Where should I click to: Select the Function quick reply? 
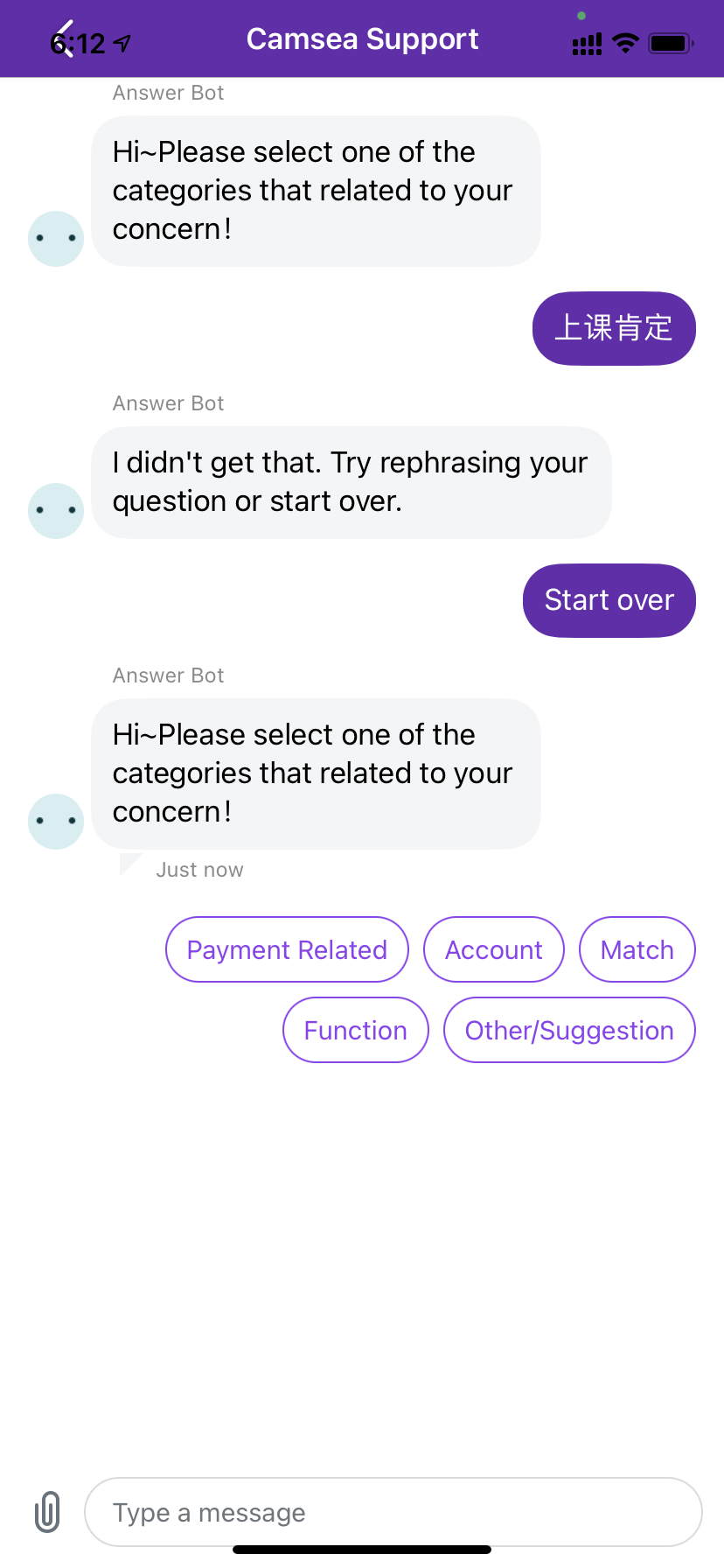356,1030
